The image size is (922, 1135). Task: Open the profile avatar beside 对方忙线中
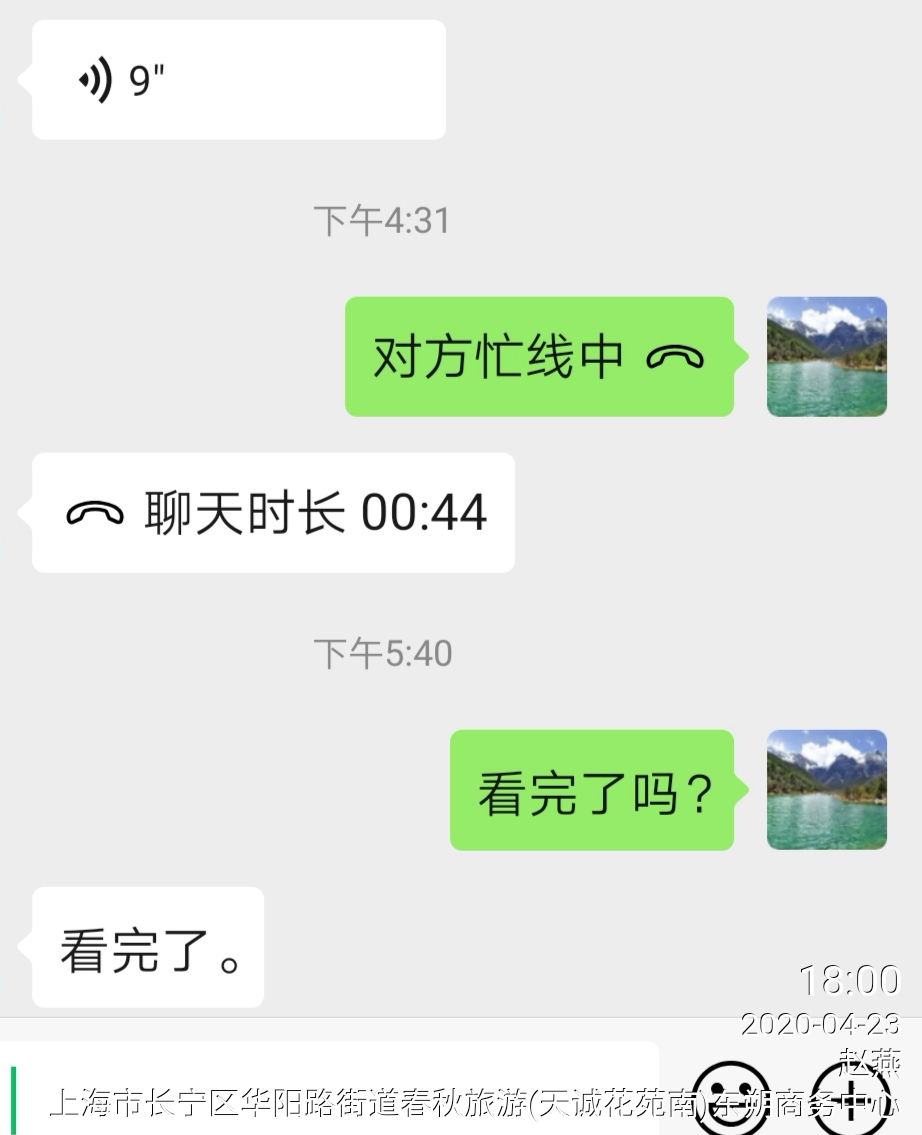click(x=826, y=357)
